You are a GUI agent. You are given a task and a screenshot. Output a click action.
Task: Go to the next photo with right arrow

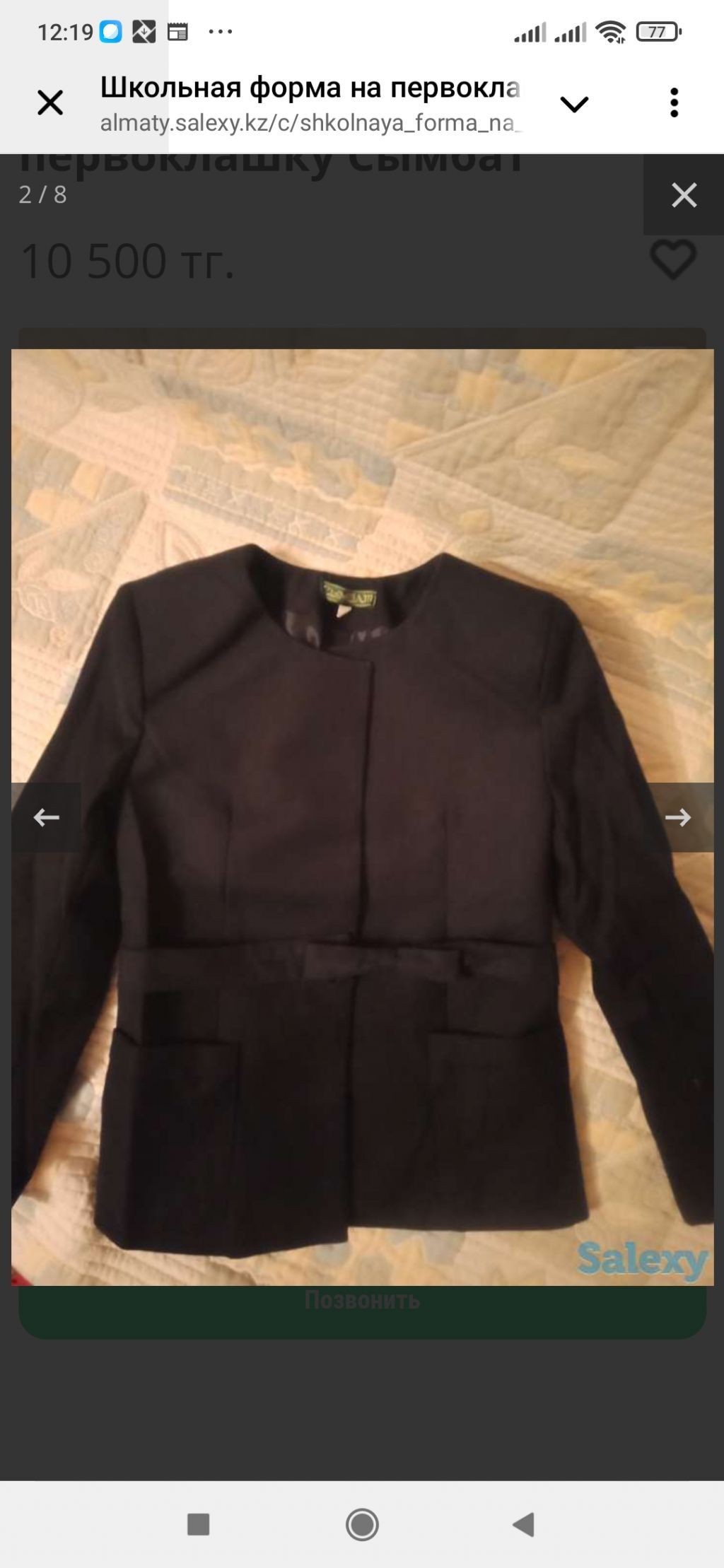(x=677, y=818)
